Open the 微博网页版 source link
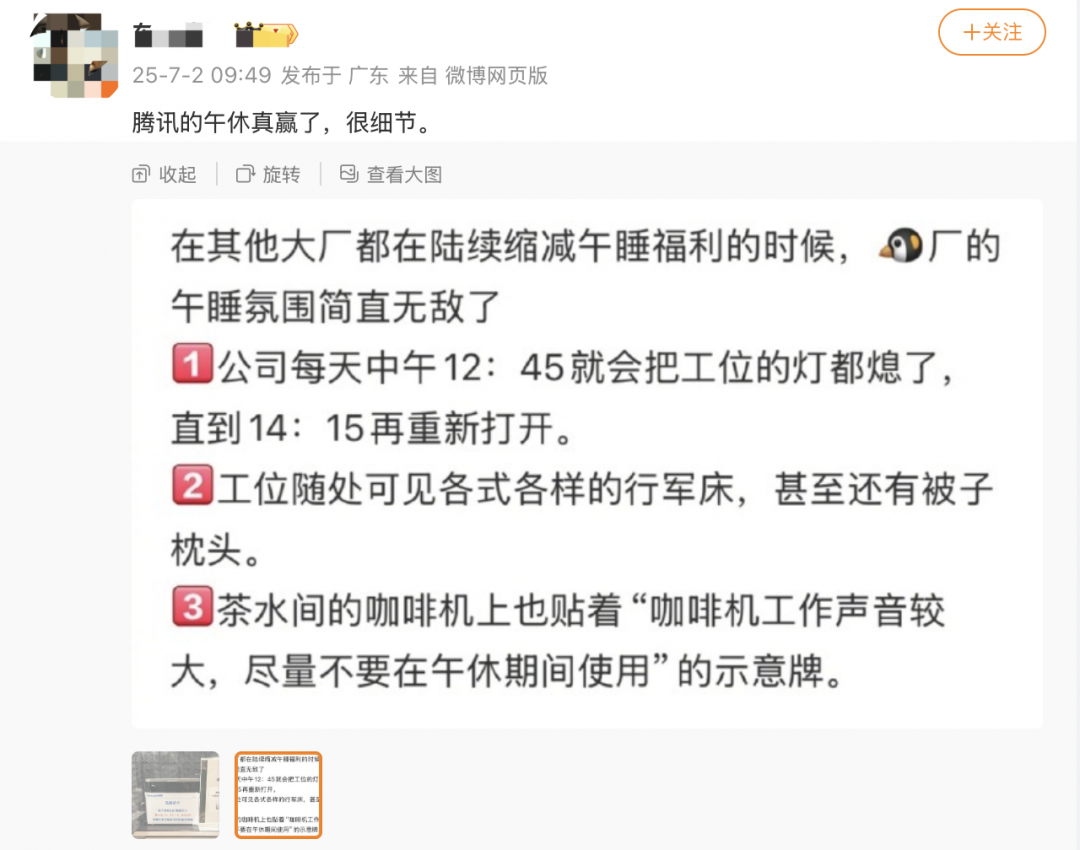This screenshot has height=850, width=1080. [496, 75]
